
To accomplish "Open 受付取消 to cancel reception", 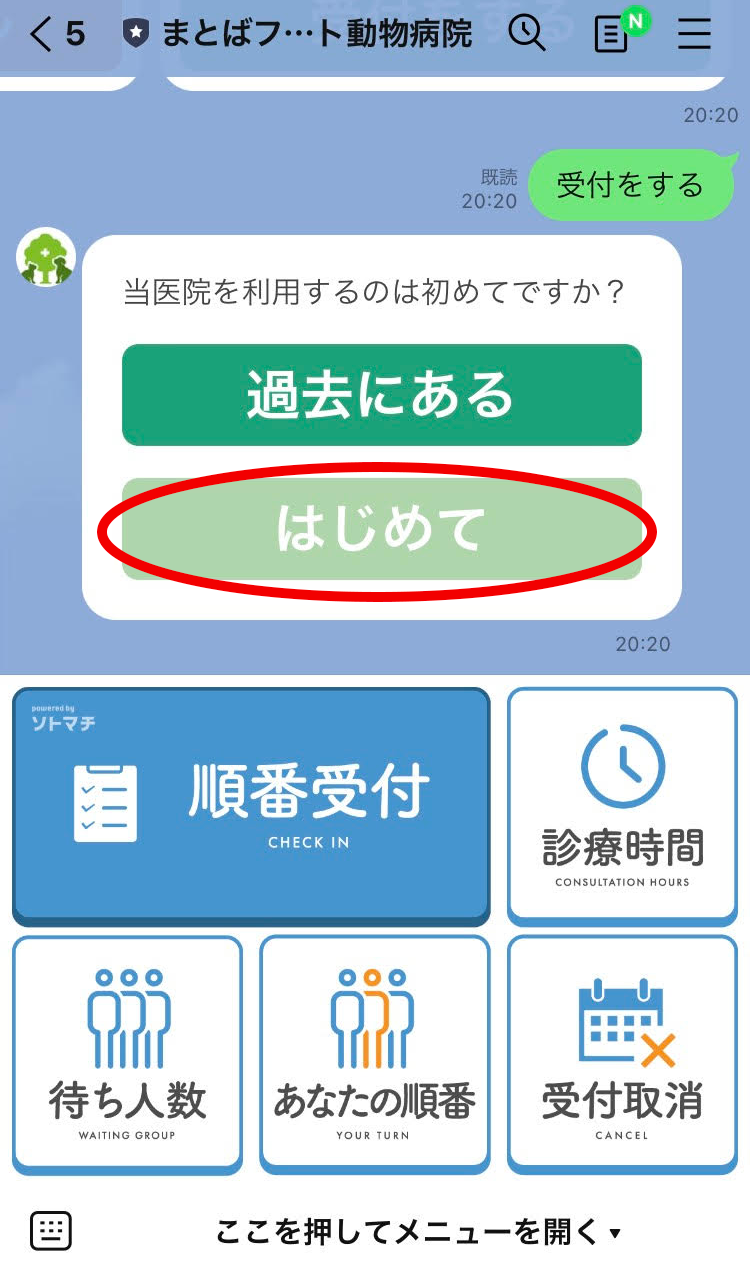I will tap(622, 1054).
